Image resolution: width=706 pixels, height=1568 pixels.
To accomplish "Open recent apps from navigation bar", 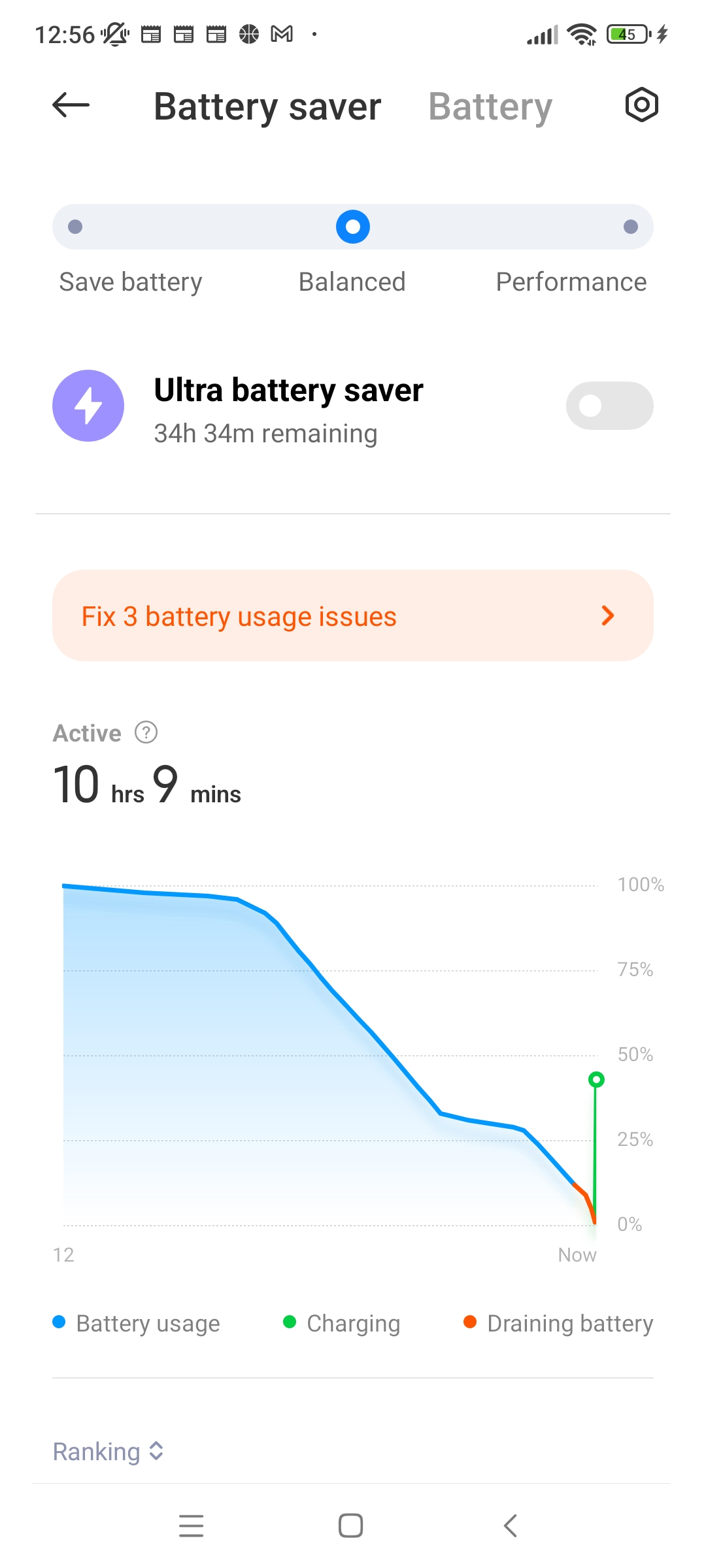I will (192, 1526).
